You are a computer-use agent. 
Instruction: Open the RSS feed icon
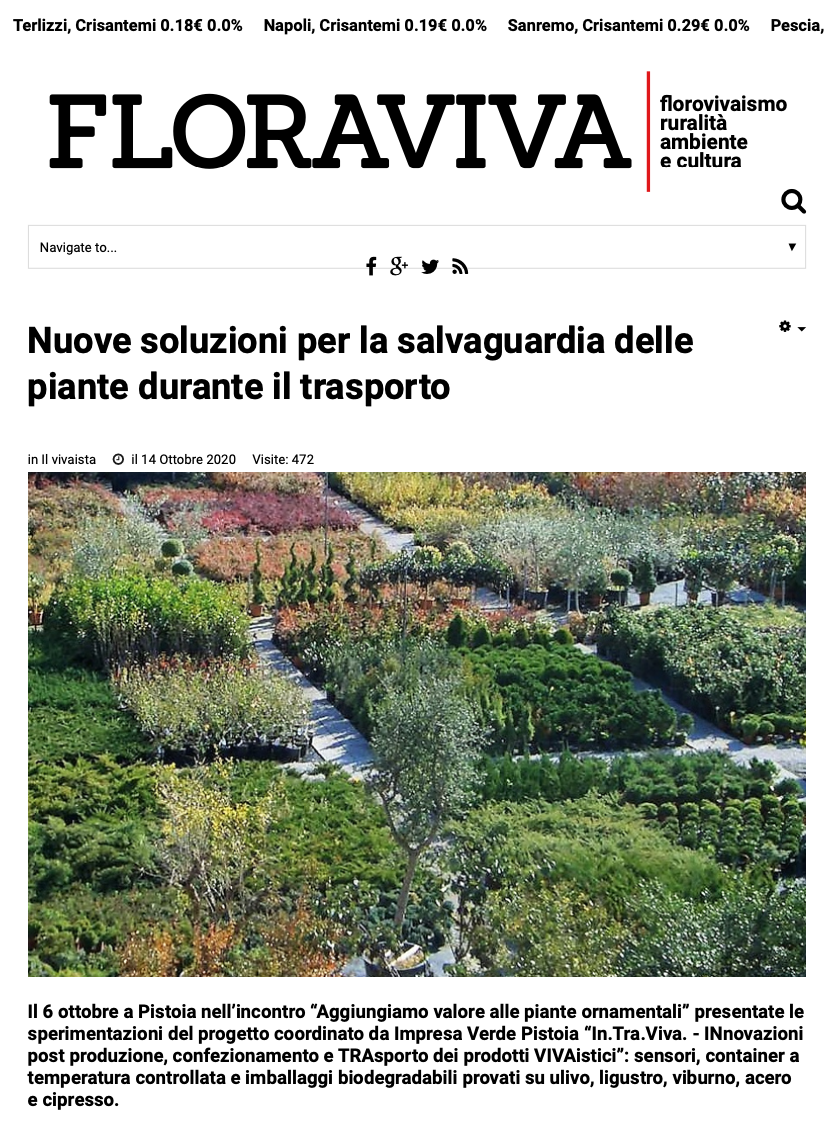[x=460, y=267]
